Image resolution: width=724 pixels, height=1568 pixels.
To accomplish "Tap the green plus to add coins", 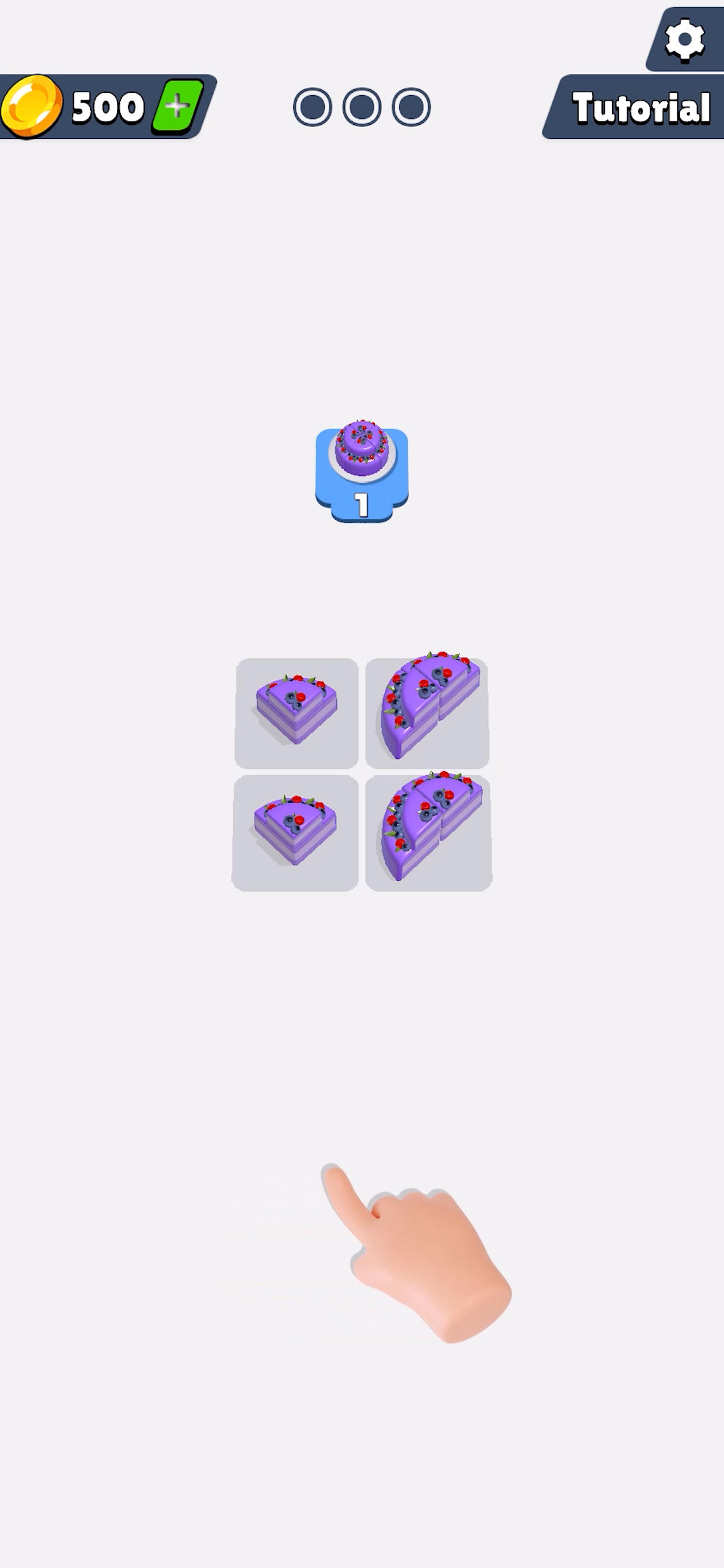I will click(177, 107).
